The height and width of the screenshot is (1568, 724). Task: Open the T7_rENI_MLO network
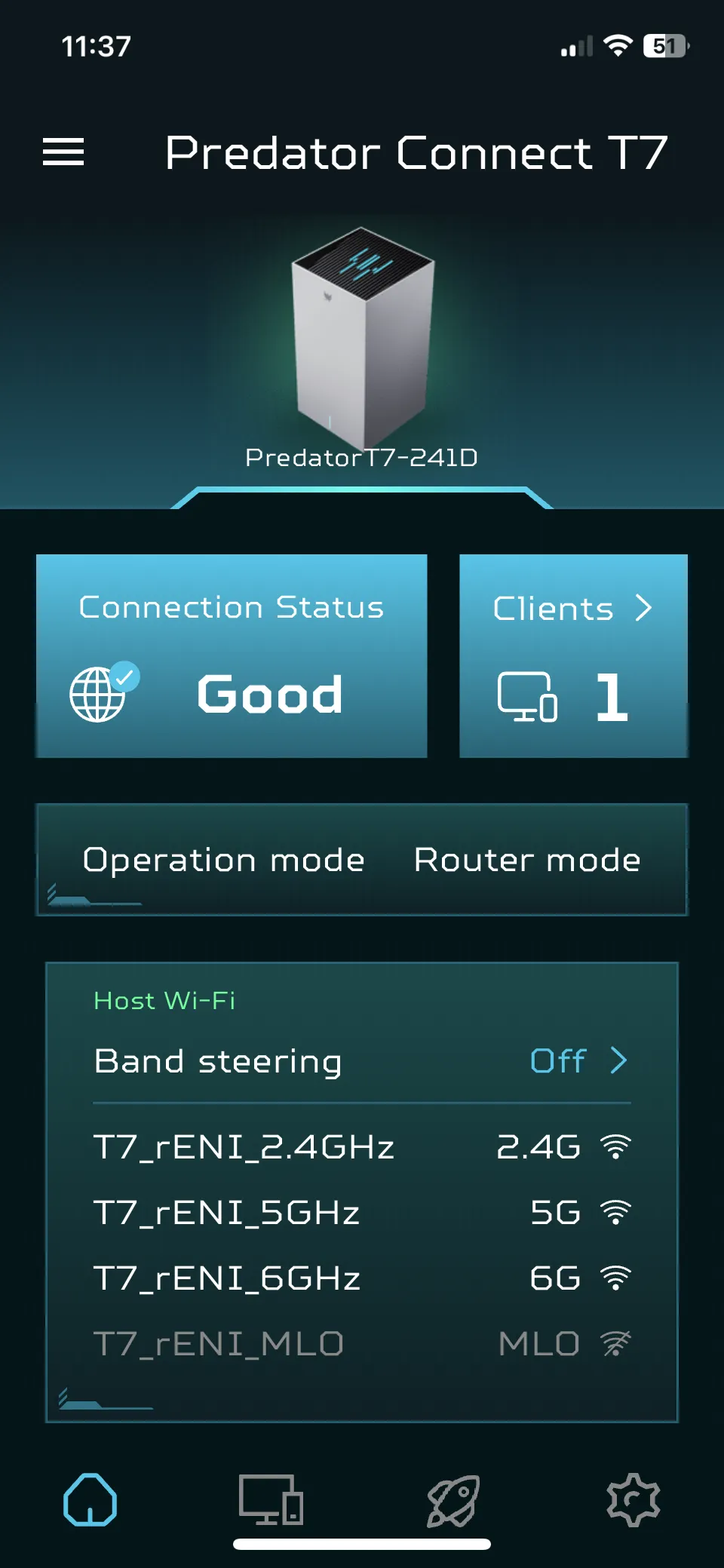tap(360, 1343)
